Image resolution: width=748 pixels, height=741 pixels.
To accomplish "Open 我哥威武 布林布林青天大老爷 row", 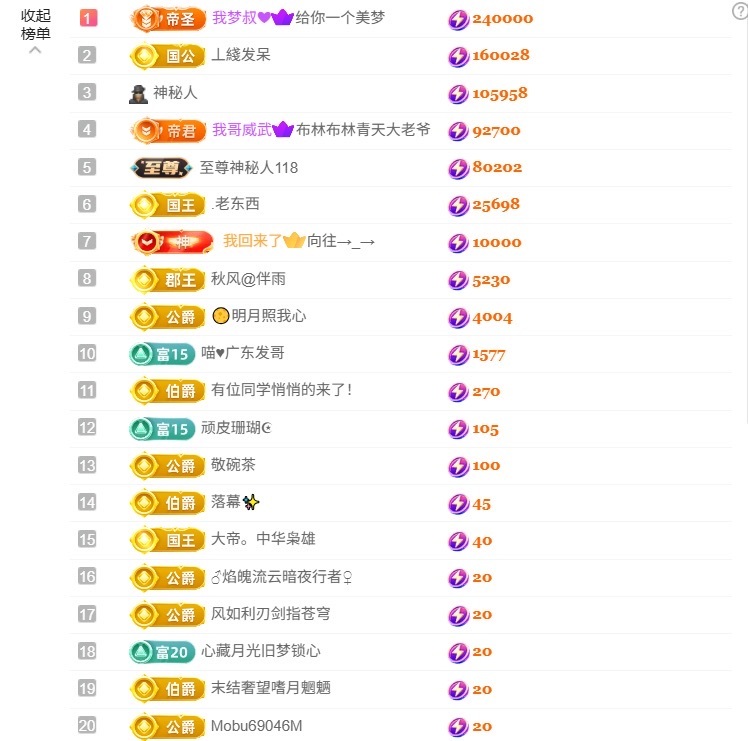I will click(320, 130).
